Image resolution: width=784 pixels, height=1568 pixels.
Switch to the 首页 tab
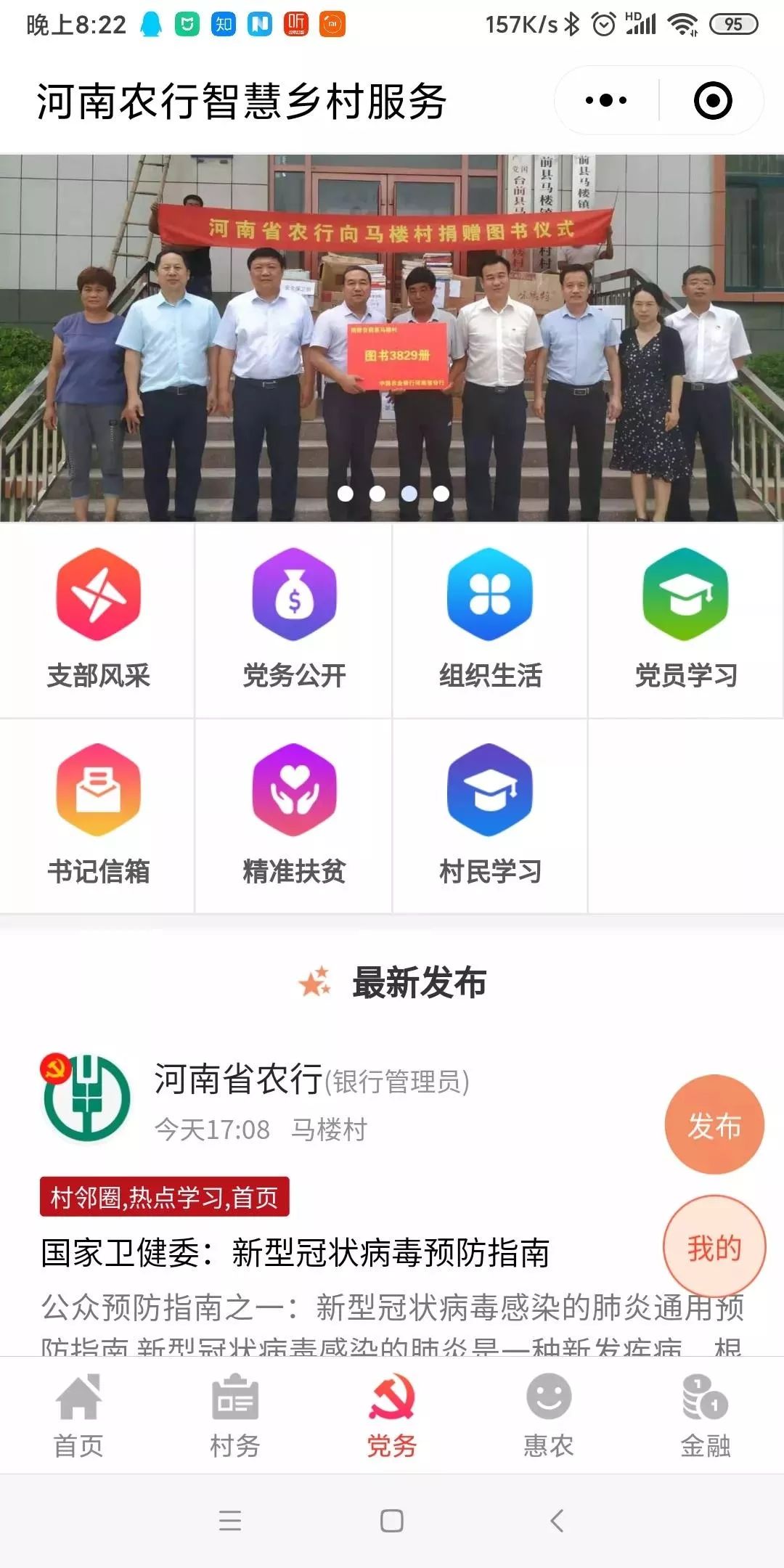point(78,1416)
